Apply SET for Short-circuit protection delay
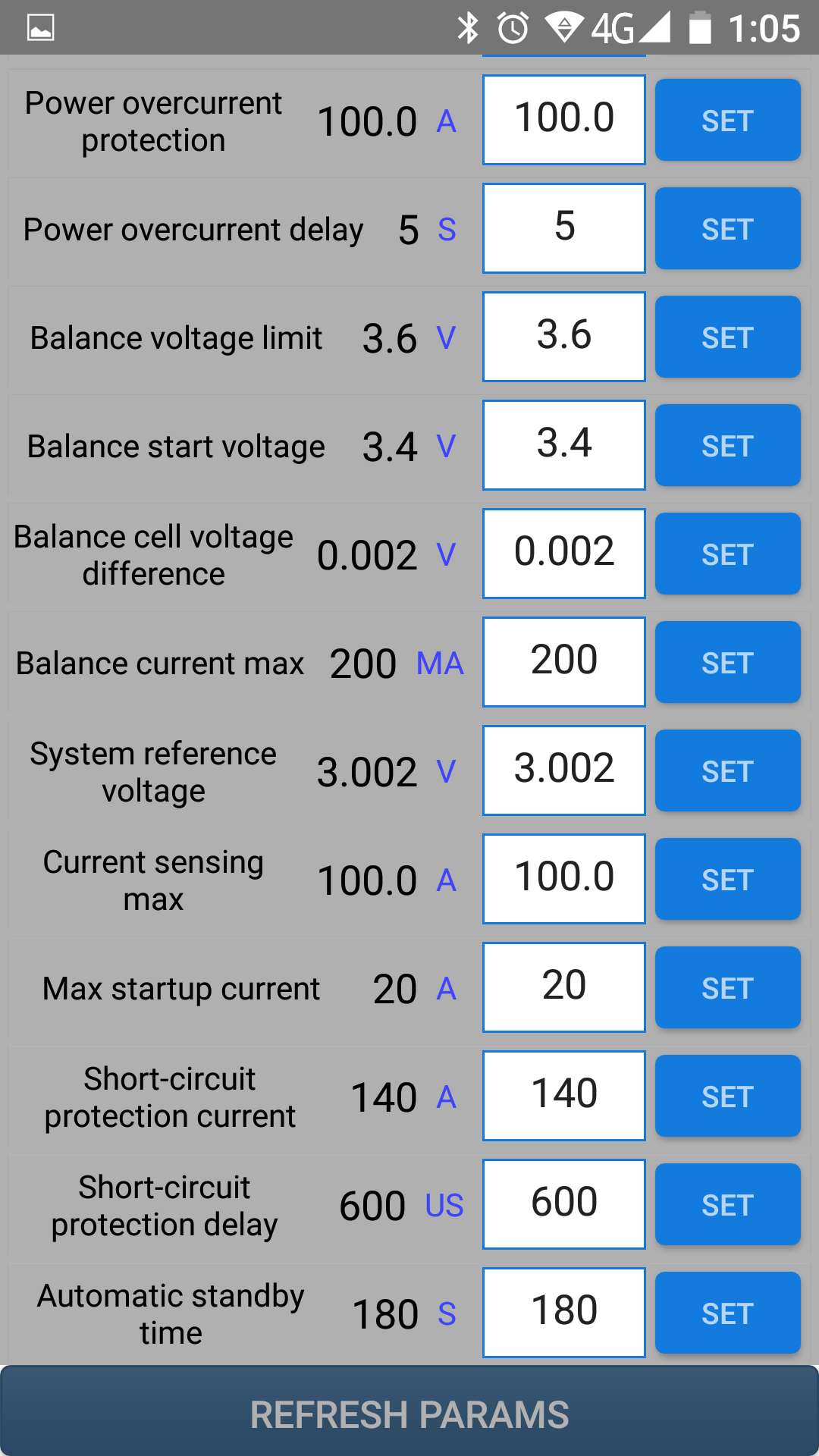This screenshot has width=819, height=1456. 727,1204
